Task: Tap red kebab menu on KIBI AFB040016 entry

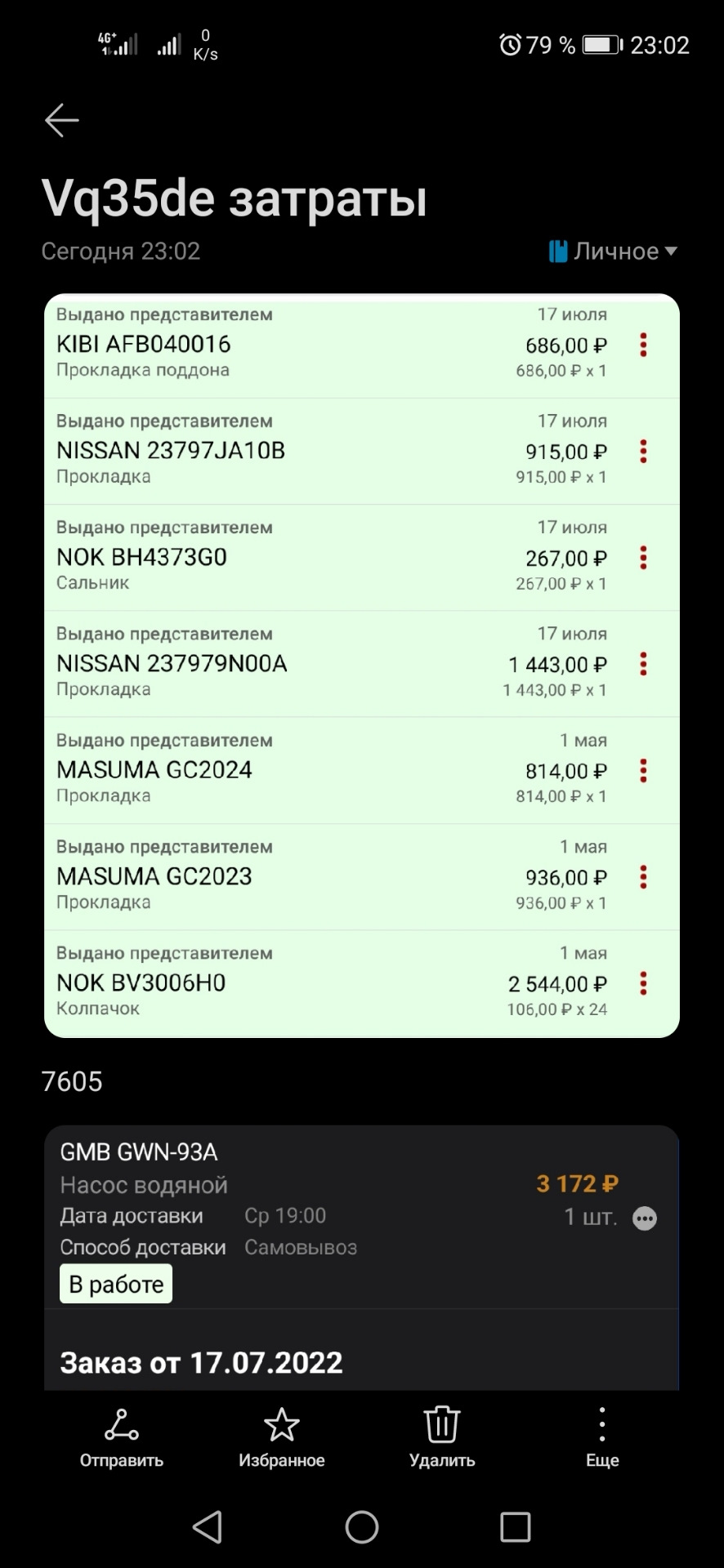Action: (x=643, y=345)
